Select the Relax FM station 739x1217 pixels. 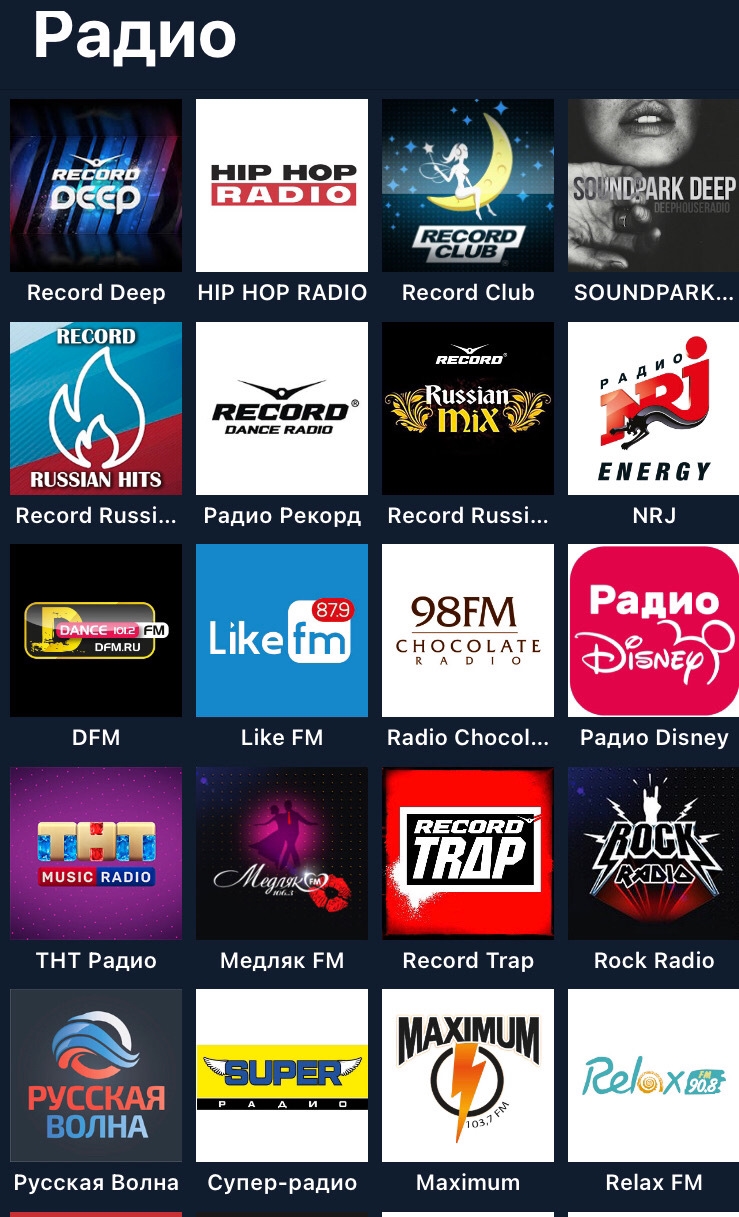tap(653, 1075)
